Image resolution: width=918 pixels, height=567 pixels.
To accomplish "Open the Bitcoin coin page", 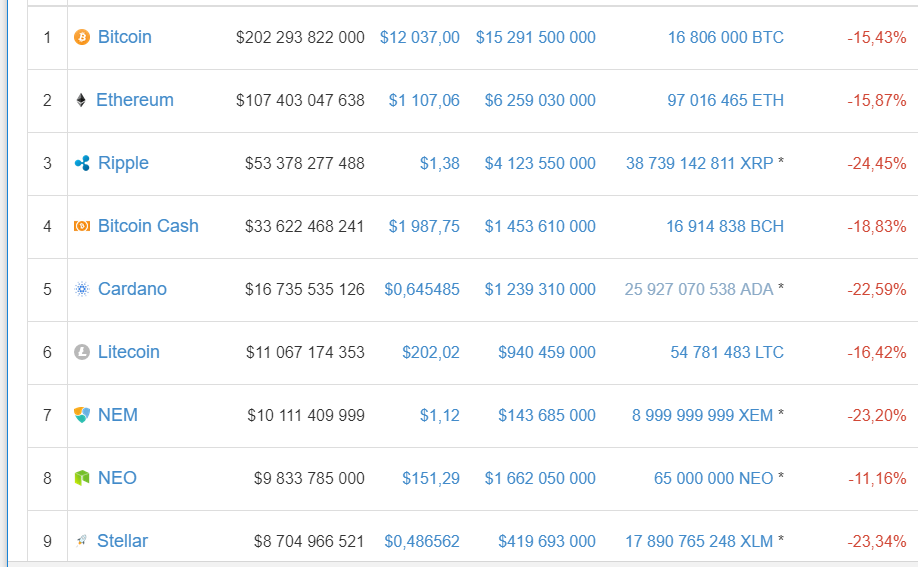I will (x=125, y=37).
